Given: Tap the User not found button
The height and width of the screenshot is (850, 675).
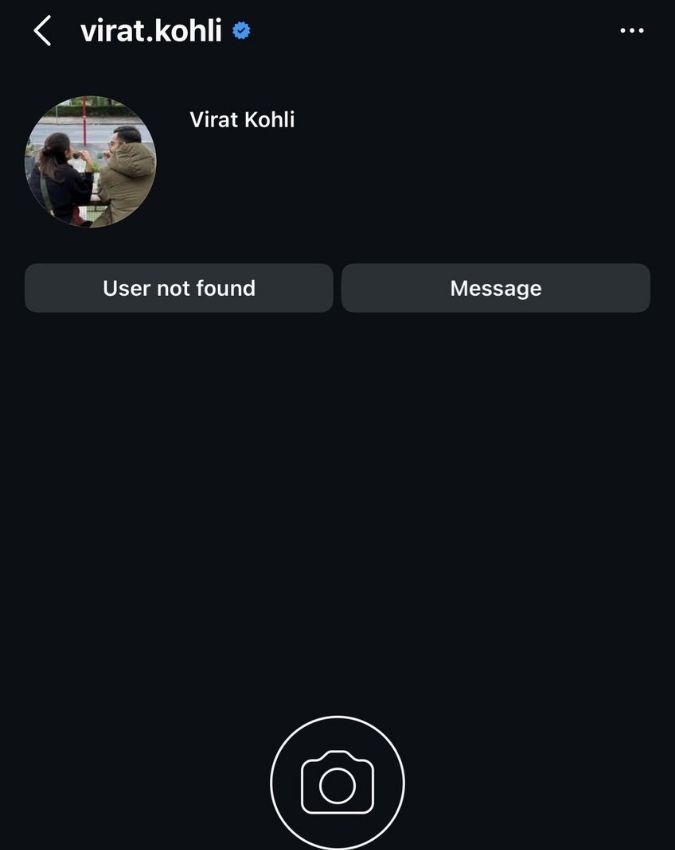Looking at the screenshot, I should coord(179,288).
